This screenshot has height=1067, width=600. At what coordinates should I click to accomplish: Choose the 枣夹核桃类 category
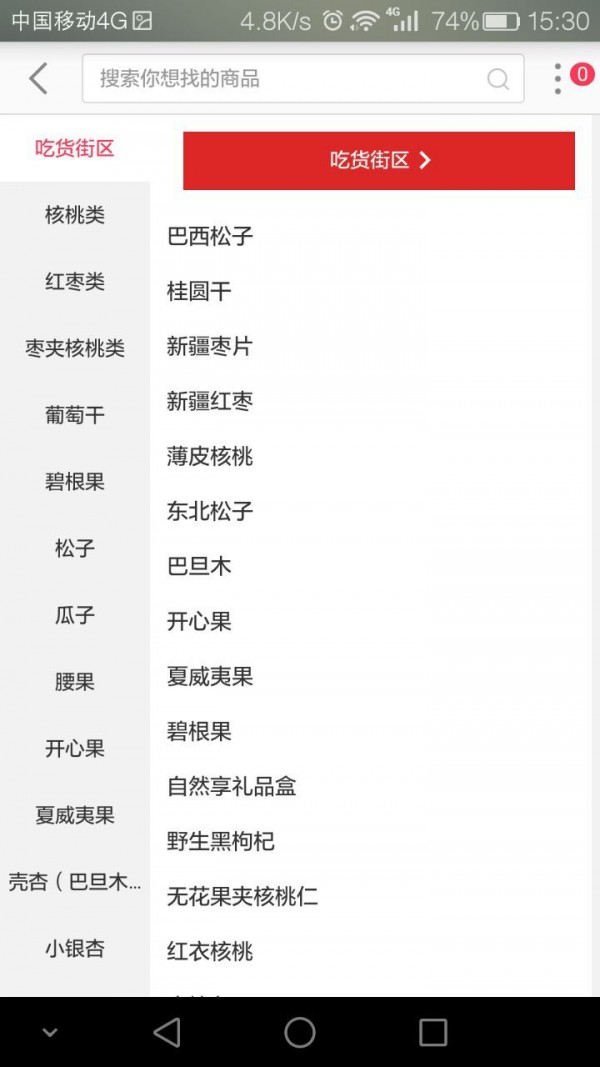coord(75,348)
